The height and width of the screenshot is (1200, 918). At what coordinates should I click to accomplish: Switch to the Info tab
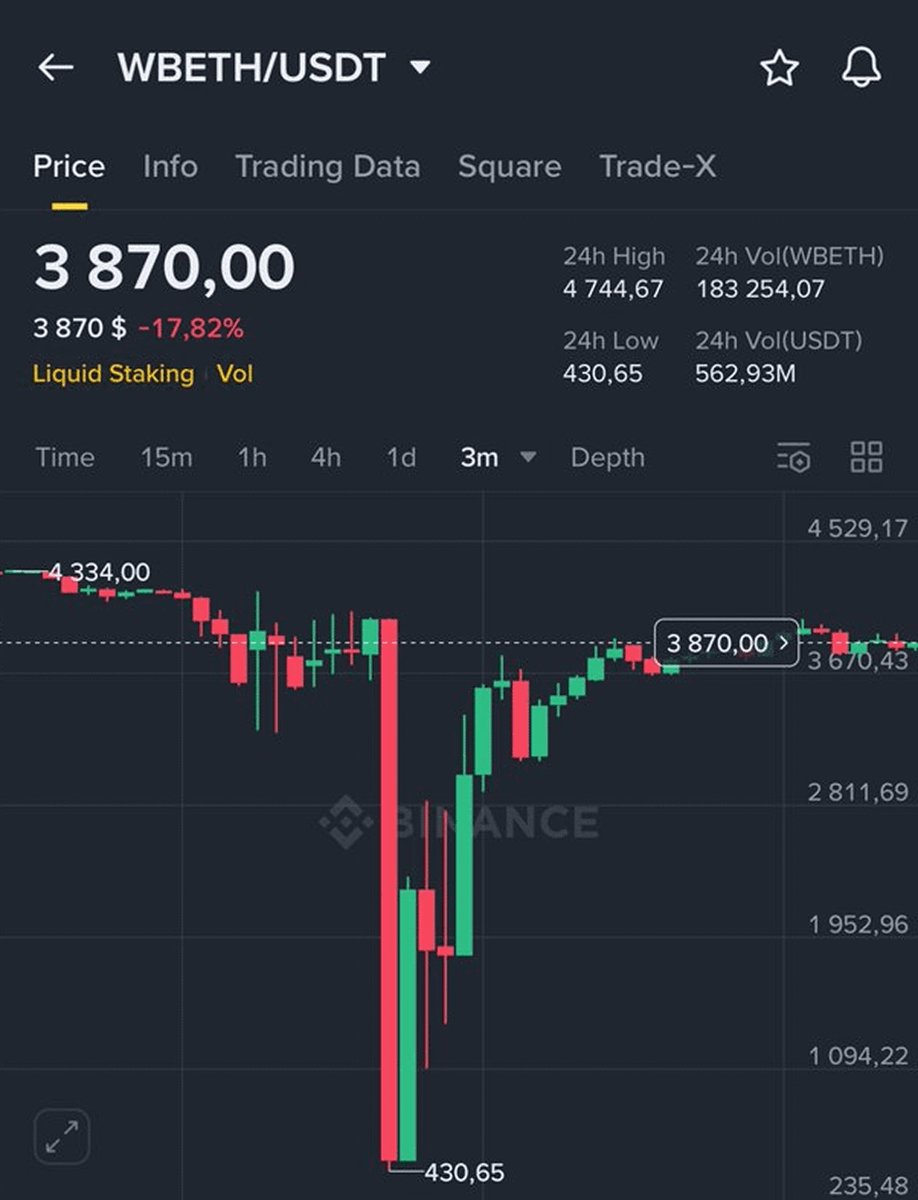pos(170,166)
